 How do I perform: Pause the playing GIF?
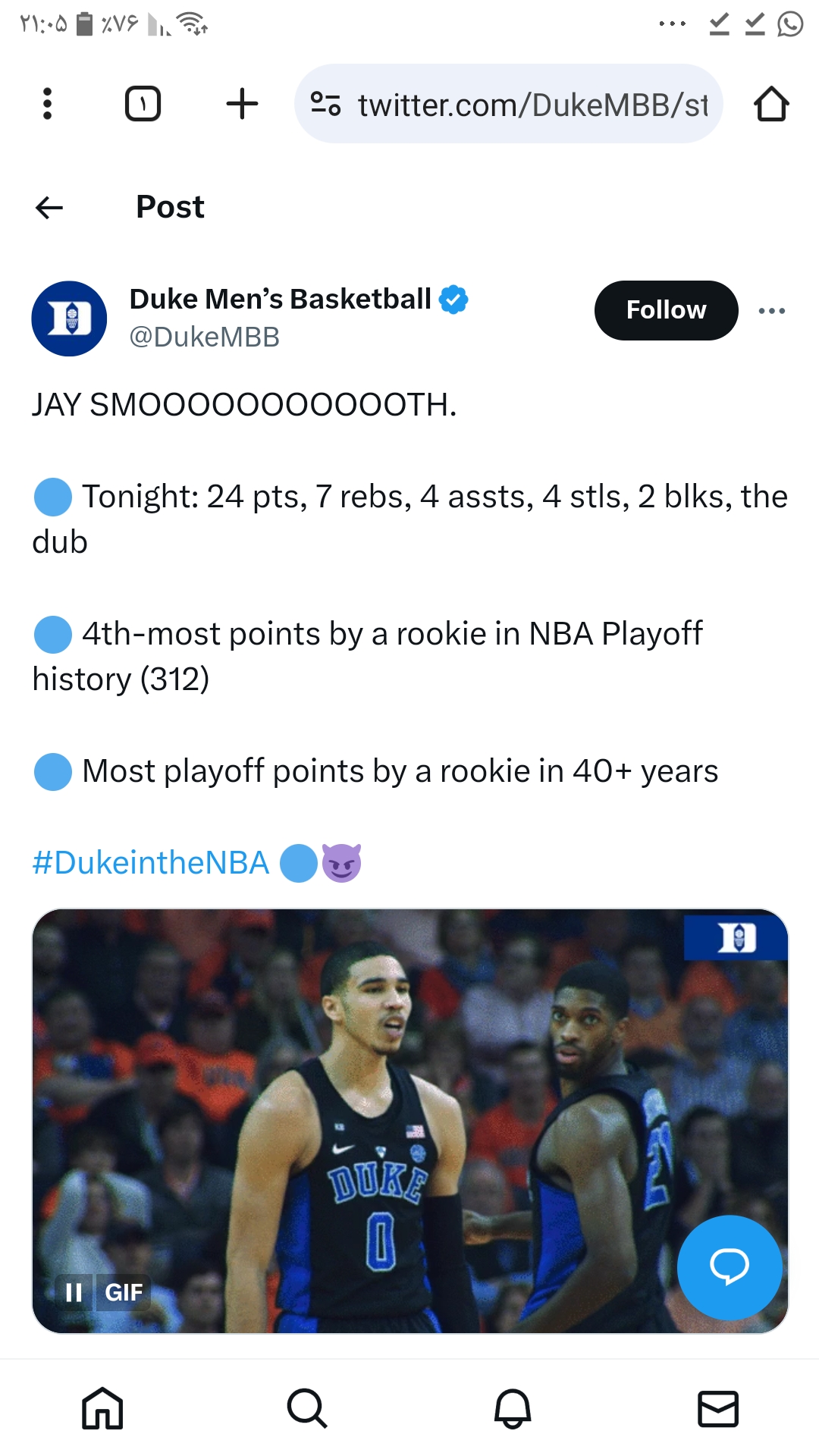point(74,1292)
